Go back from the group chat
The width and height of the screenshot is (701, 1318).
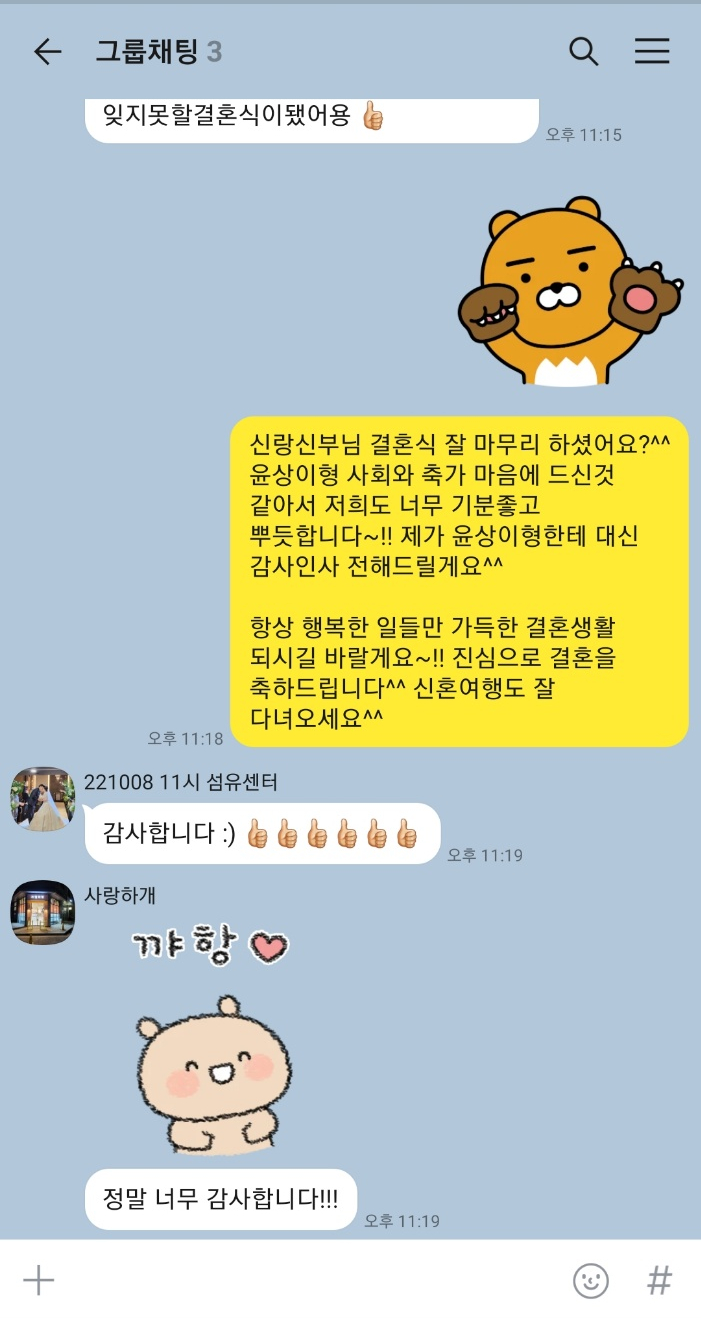[47, 52]
